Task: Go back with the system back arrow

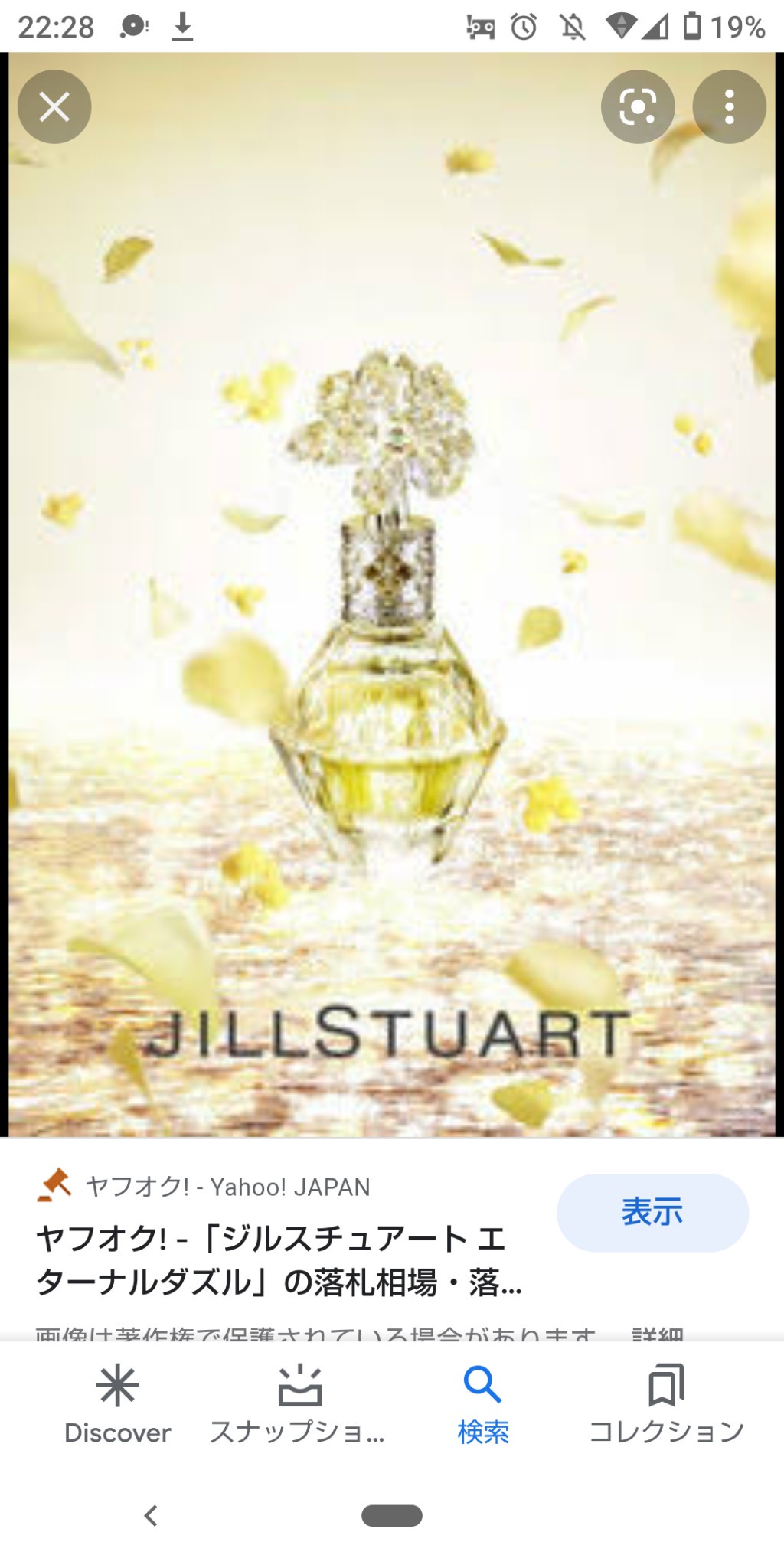Action: point(151,1515)
